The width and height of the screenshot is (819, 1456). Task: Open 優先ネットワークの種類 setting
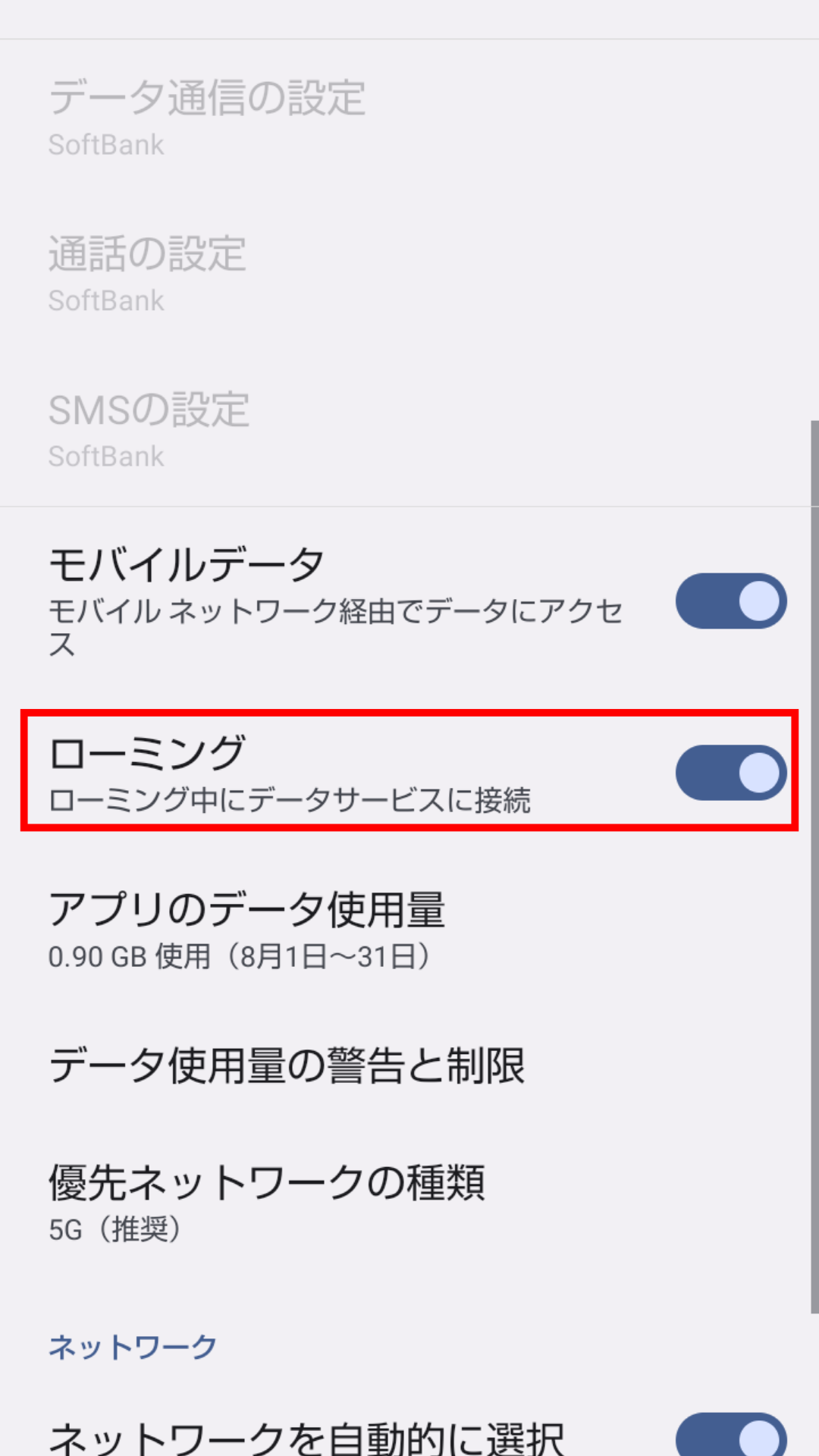(x=265, y=1202)
